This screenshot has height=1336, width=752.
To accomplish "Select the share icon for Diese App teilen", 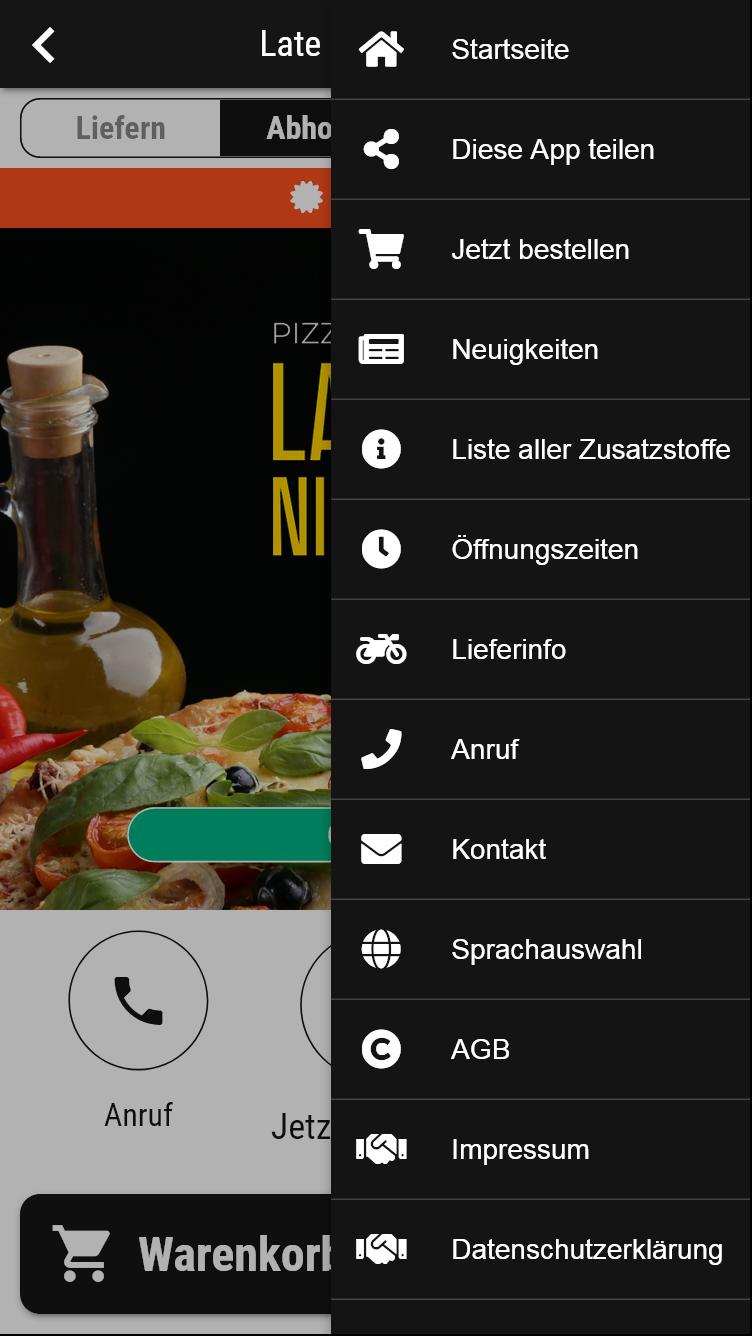I will pos(381,149).
